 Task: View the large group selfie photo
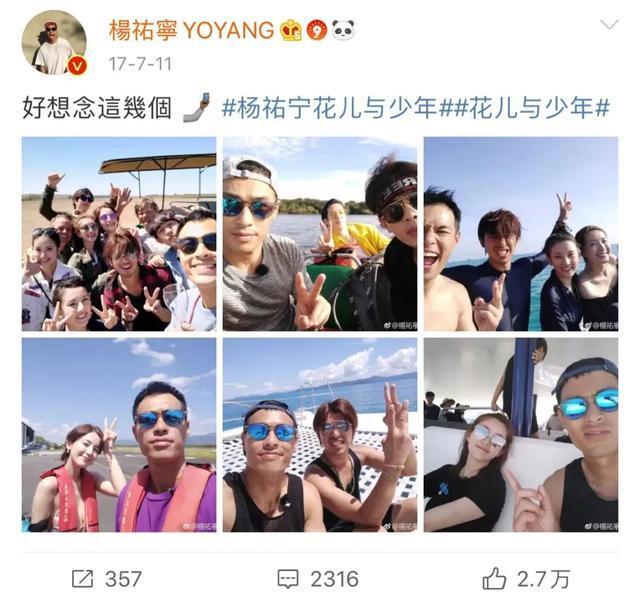[x=118, y=234]
